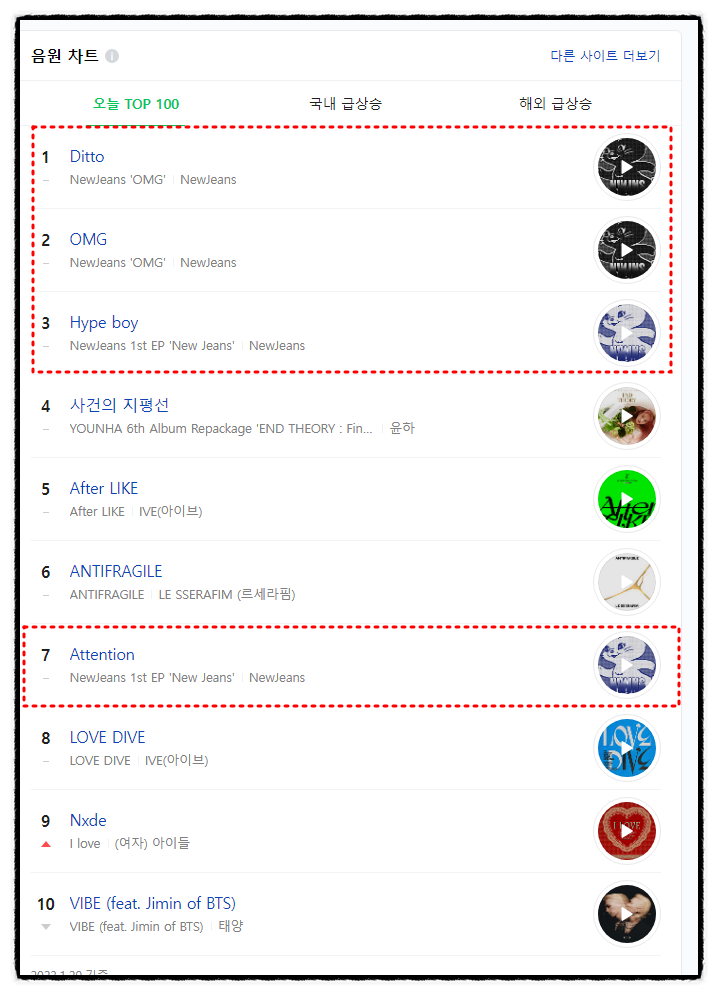718x995 pixels.
Task: Play Nxde by (여자) 아이들
Action: (627, 831)
